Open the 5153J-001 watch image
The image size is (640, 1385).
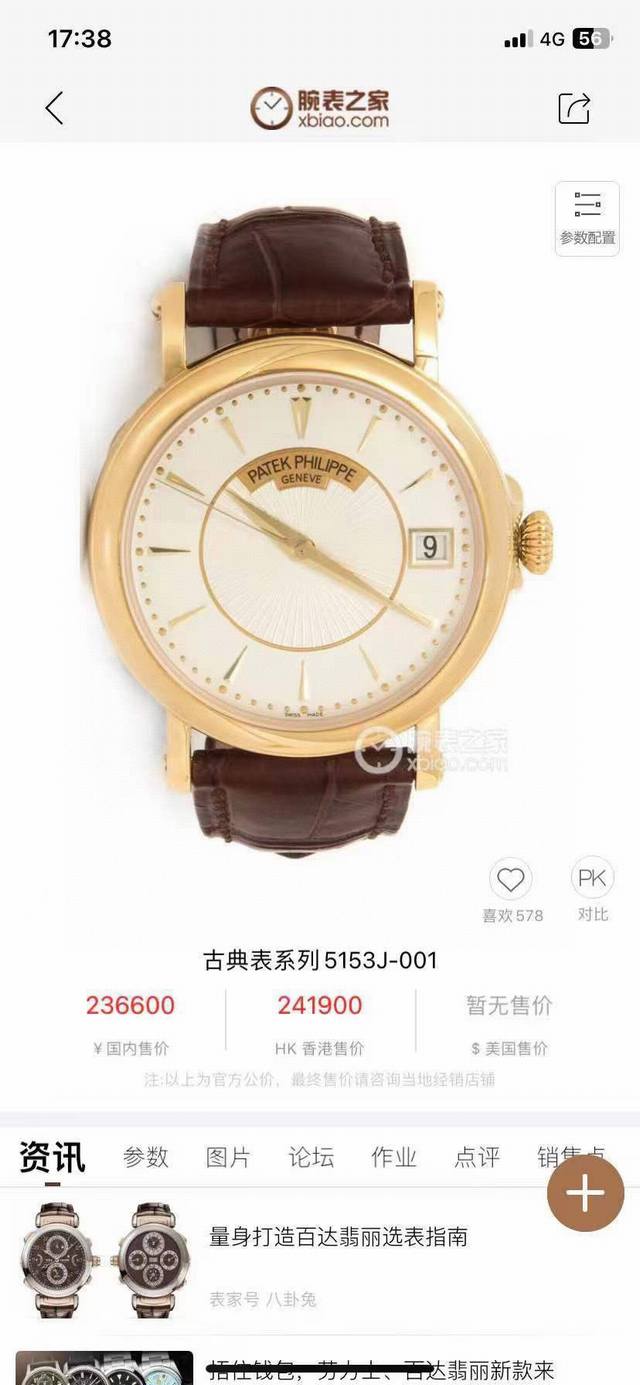click(x=320, y=520)
